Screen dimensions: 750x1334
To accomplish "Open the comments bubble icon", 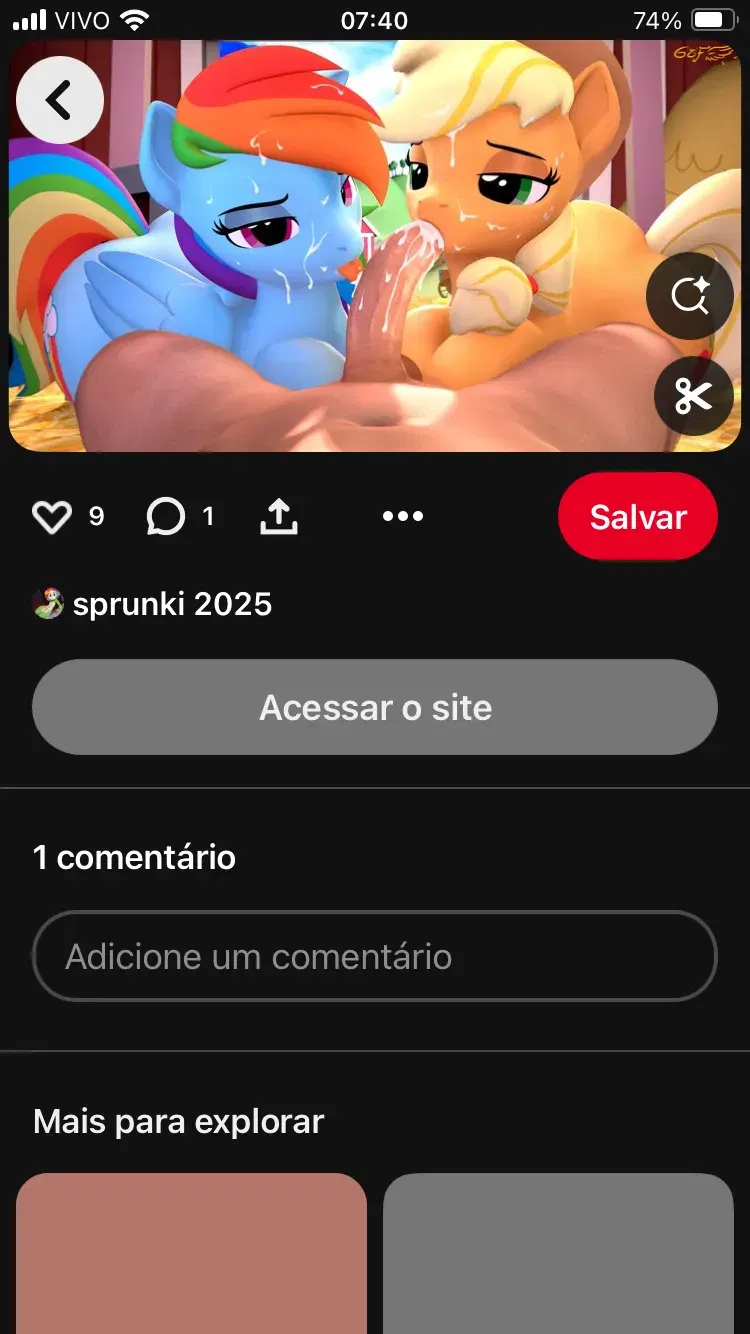I will 166,516.
